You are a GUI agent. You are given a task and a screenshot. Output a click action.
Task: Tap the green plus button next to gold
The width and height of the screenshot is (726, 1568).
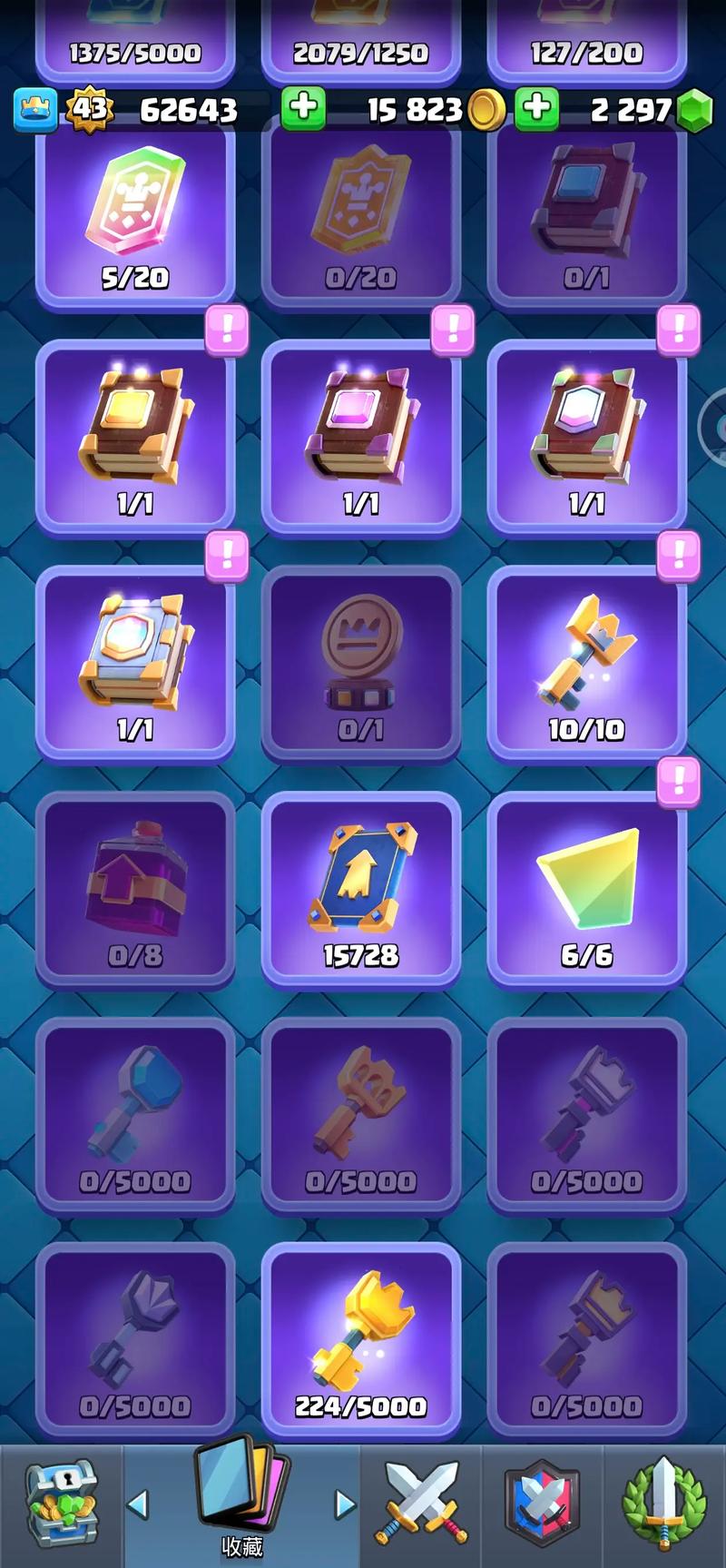pyautogui.click(x=303, y=108)
